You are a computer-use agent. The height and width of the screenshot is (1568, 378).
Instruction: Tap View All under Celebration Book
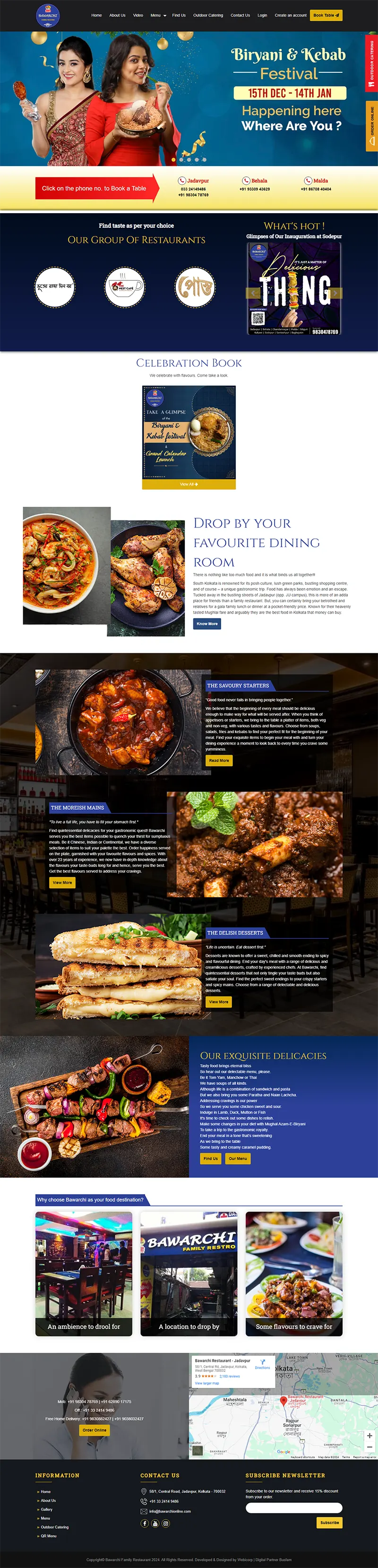click(x=189, y=485)
